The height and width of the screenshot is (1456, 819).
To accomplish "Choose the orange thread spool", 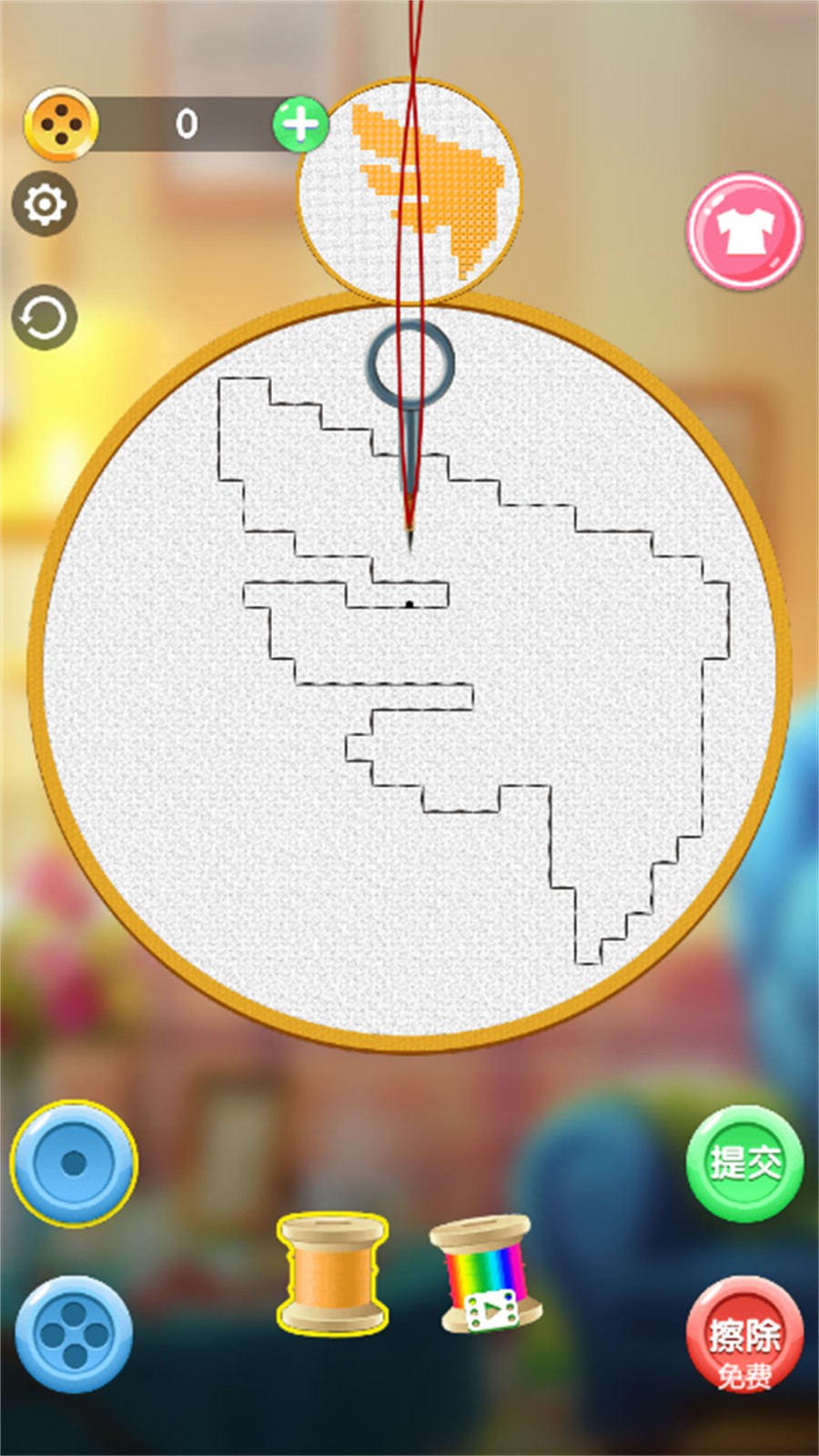I will pyautogui.click(x=332, y=1273).
